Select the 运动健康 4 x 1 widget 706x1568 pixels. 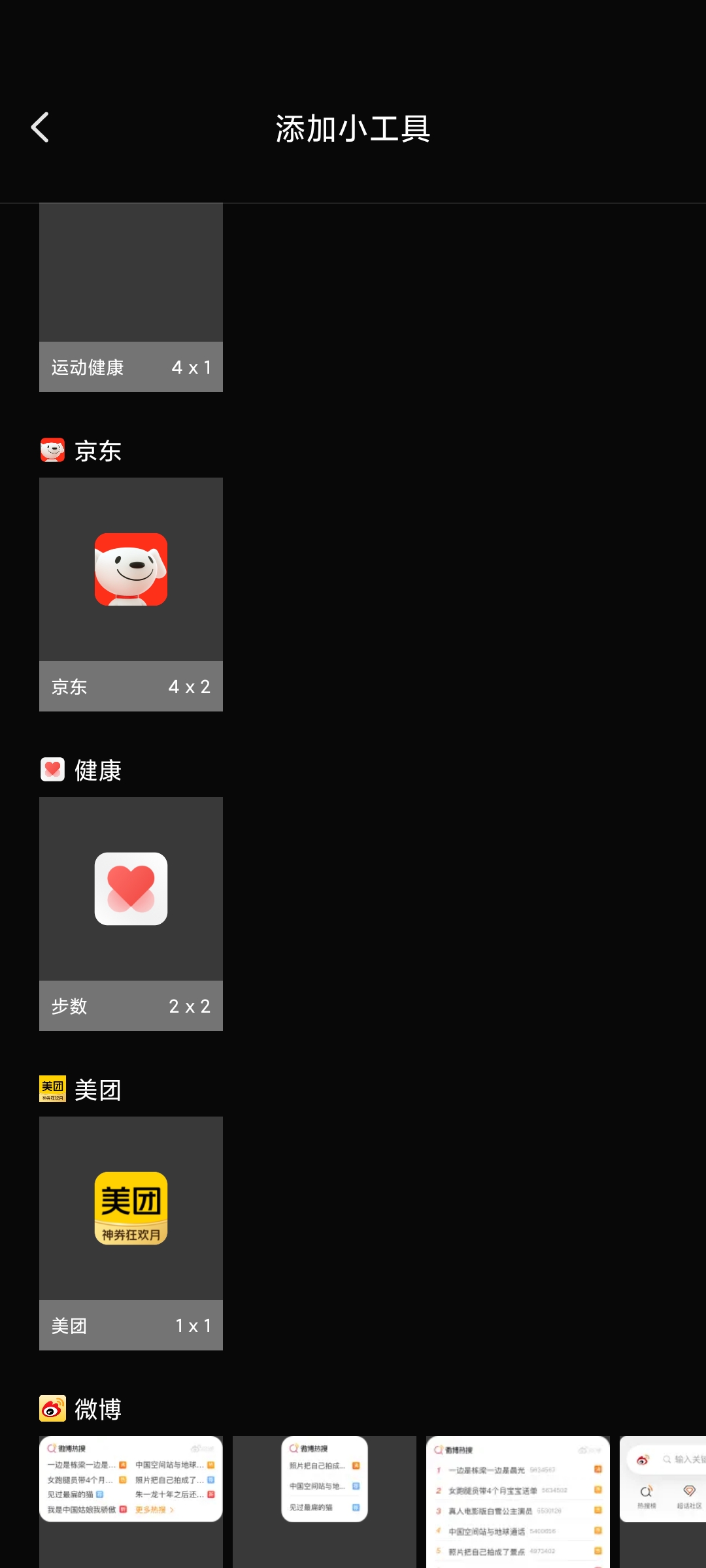pos(131,297)
